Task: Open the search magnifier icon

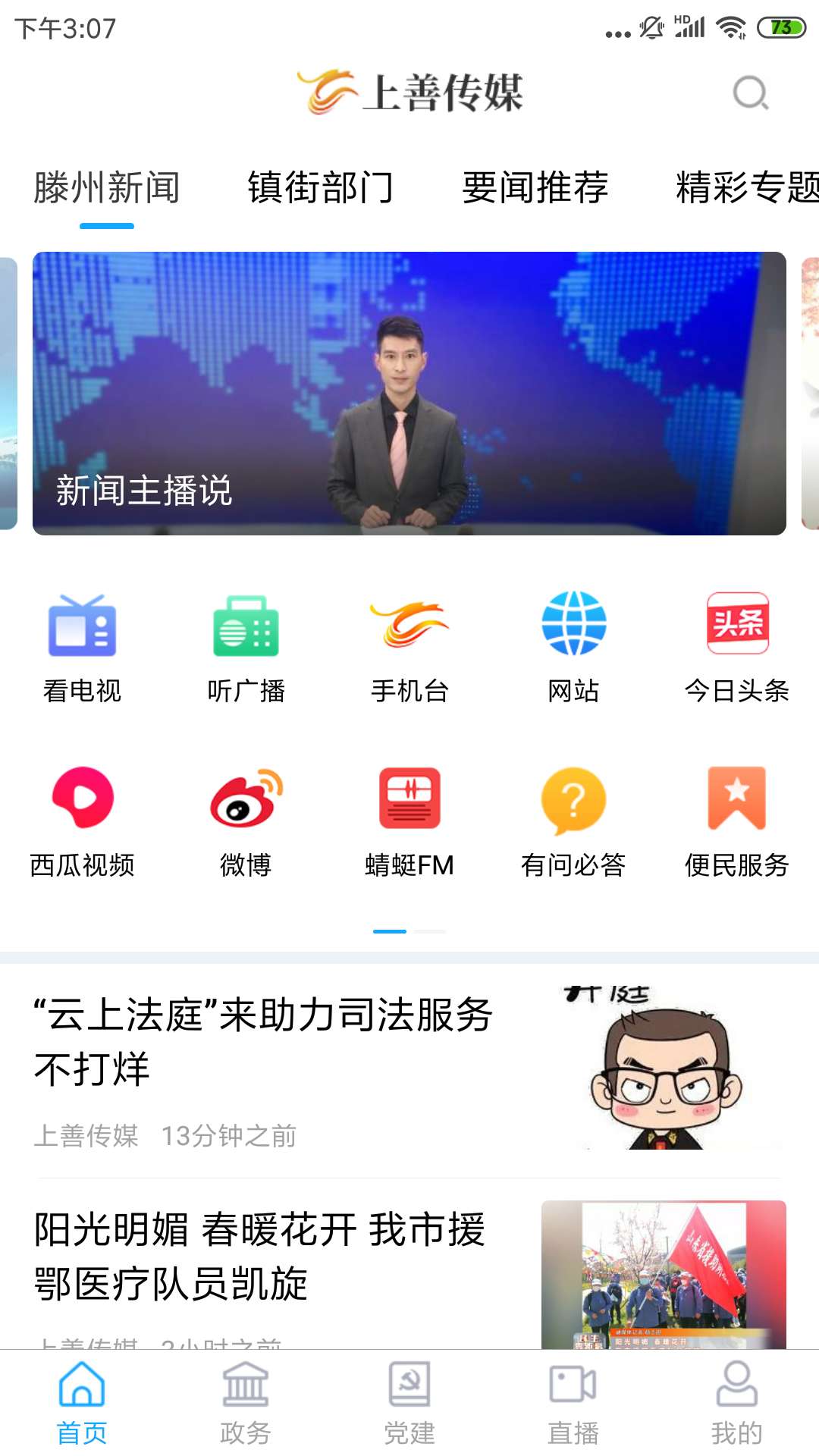Action: pos(751,93)
